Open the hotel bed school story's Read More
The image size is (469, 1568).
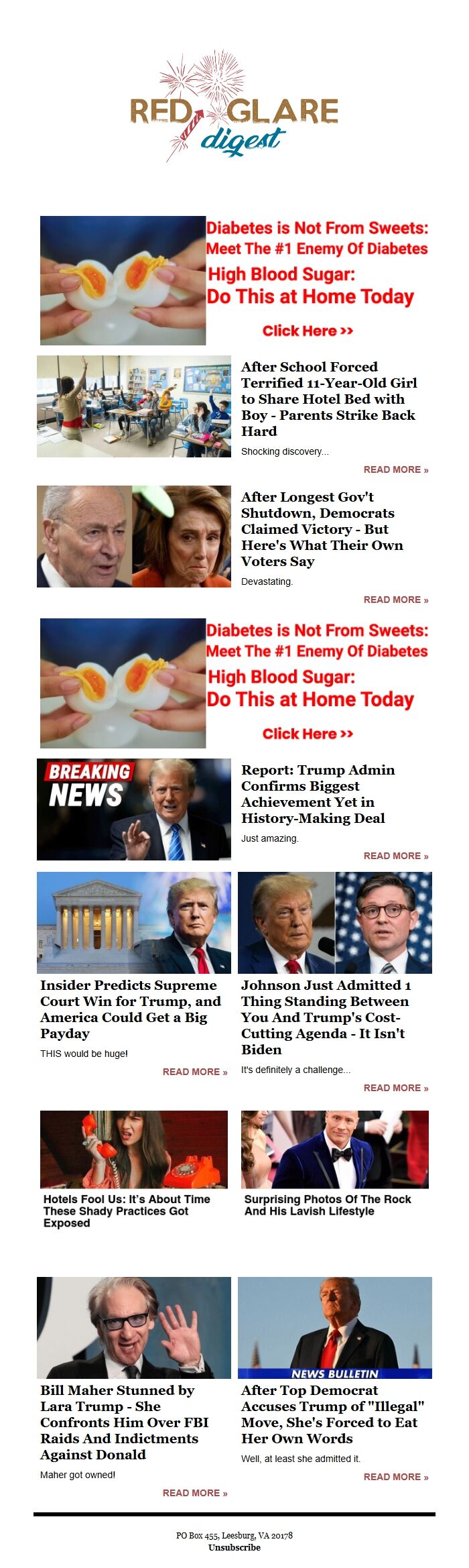395,469
